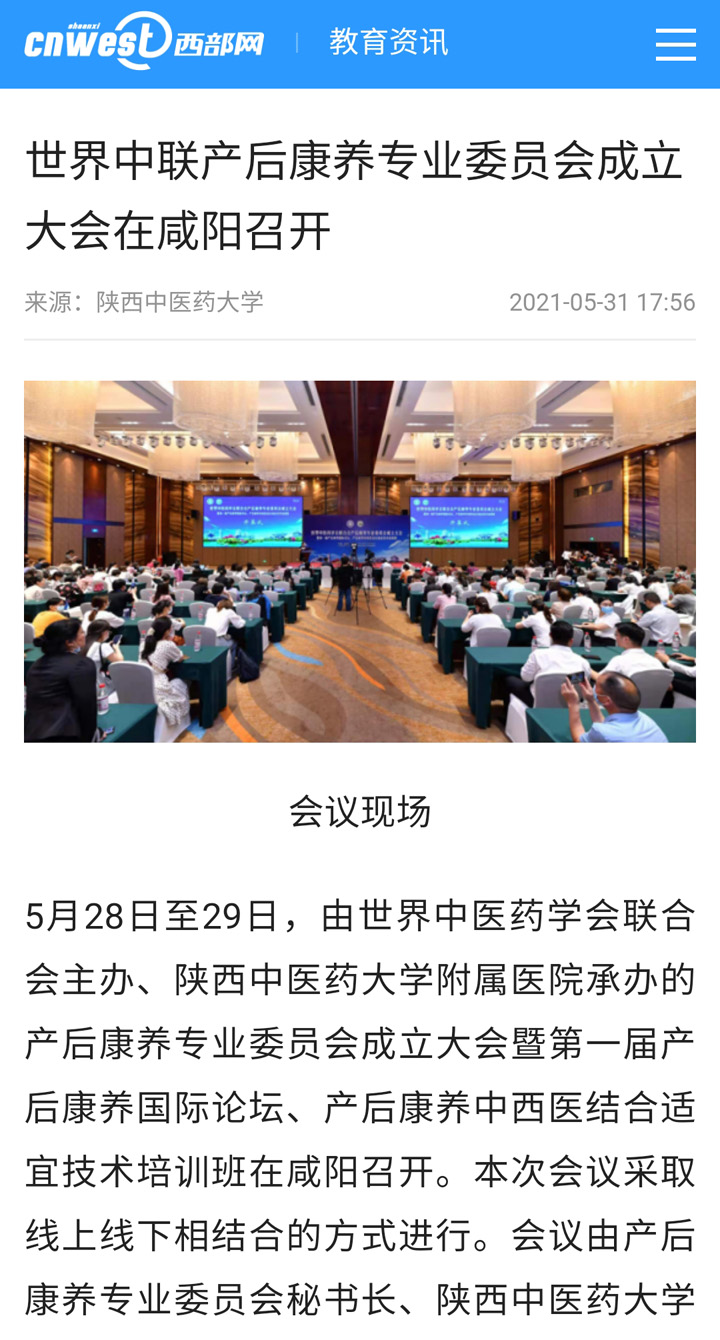This screenshot has height=1340, width=720.
Task: Open the 教育资讯 section
Action: click(x=388, y=42)
